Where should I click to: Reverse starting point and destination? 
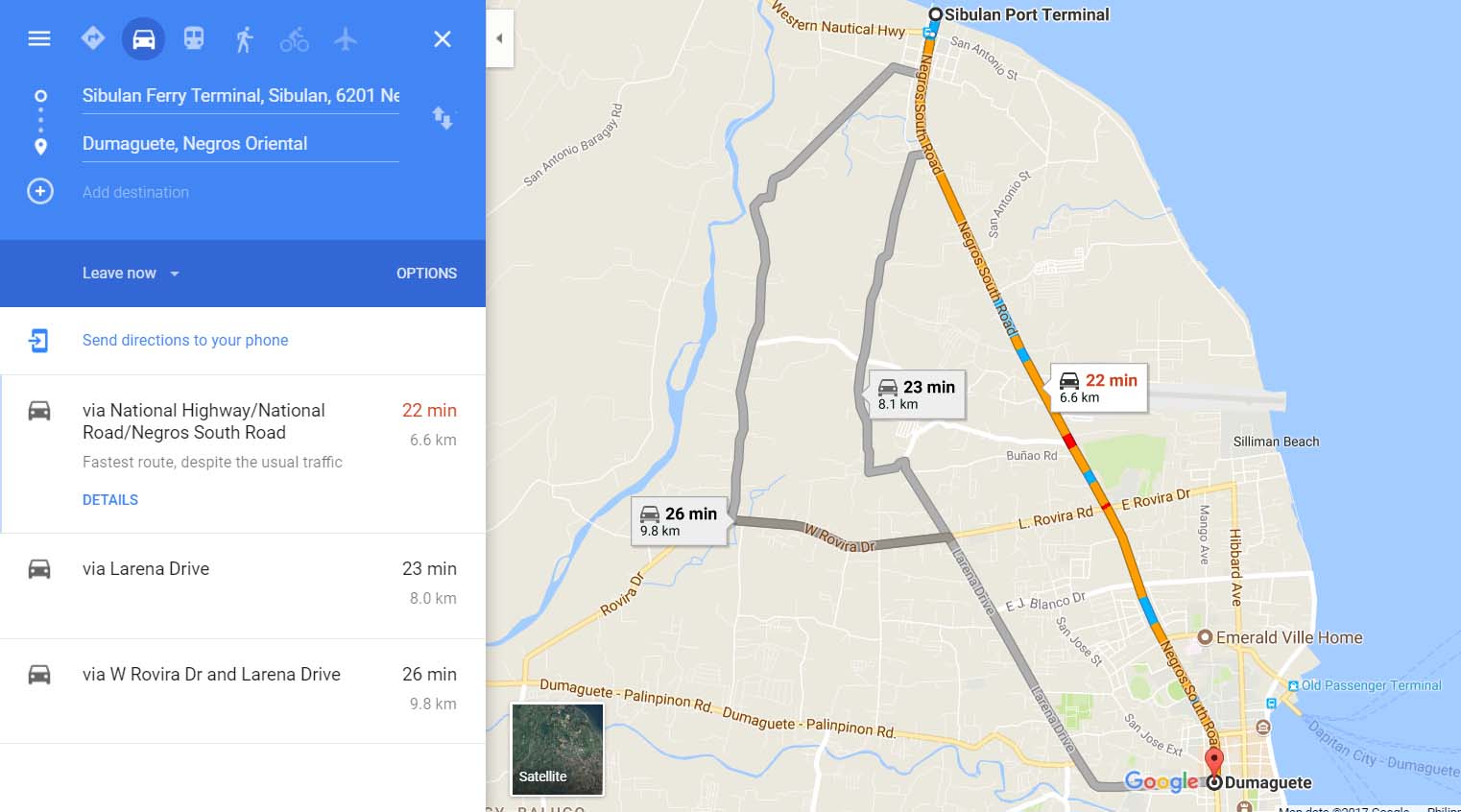click(x=442, y=118)
